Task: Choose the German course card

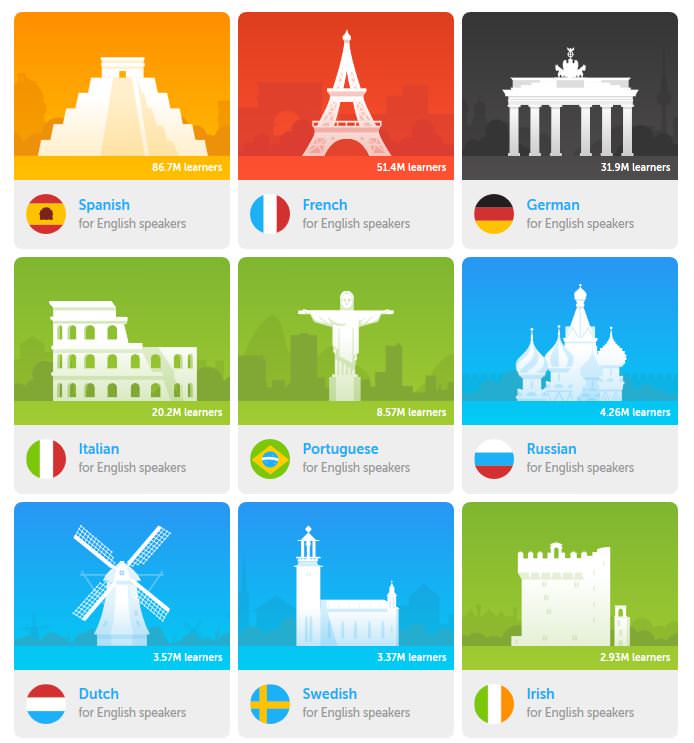Action: [569, 130]
